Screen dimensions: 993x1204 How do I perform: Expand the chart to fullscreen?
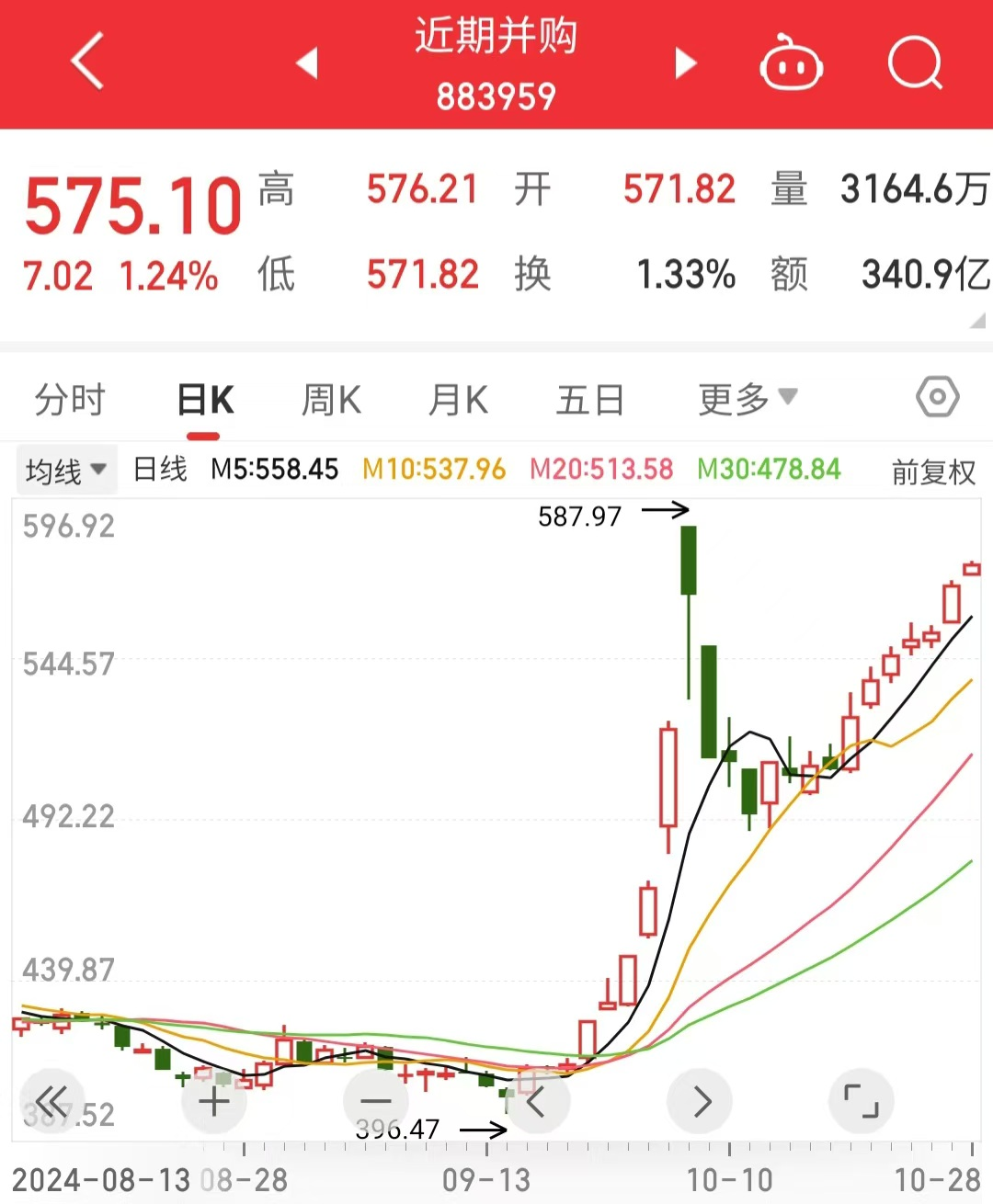tap(861, 1100)
